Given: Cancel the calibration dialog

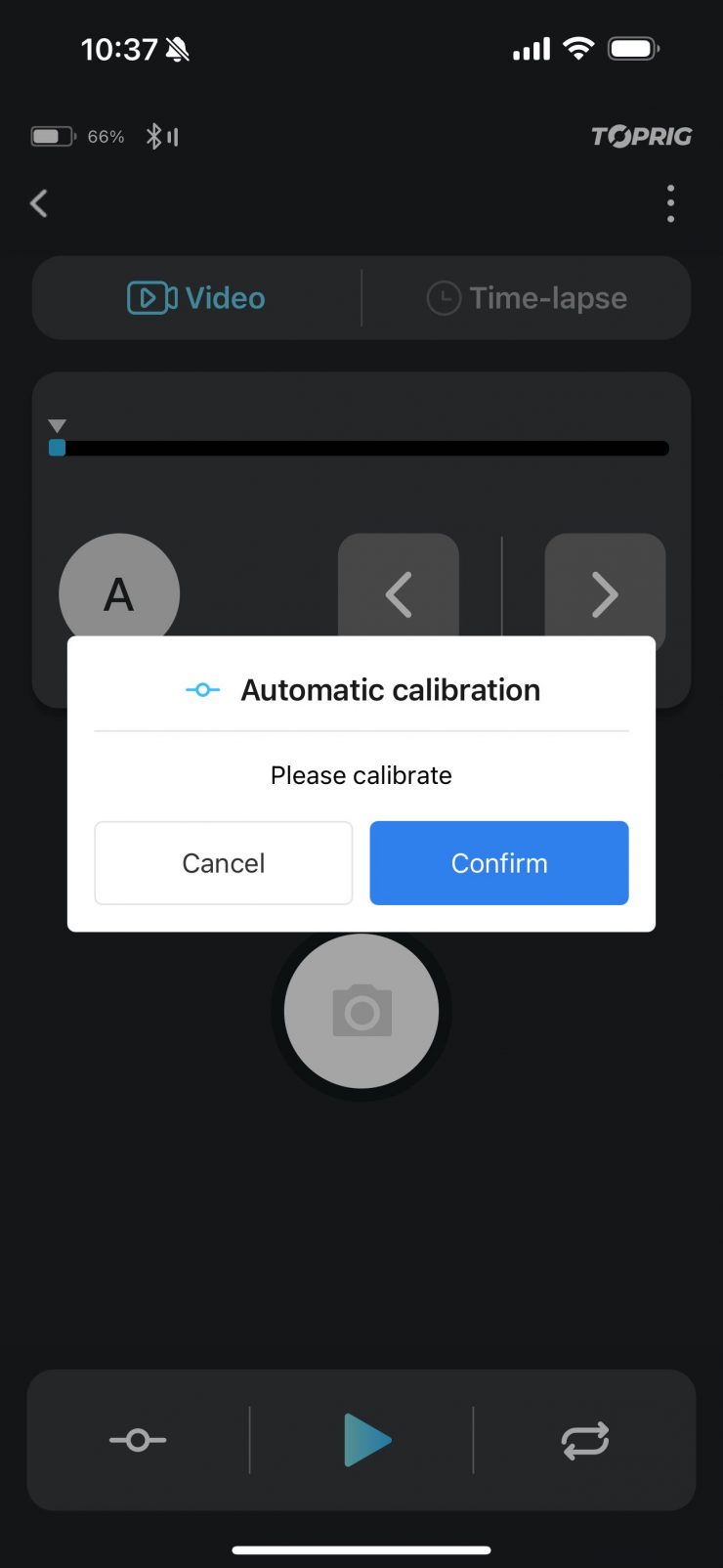Looking at the screenshot, I should (x=223, y=863).
